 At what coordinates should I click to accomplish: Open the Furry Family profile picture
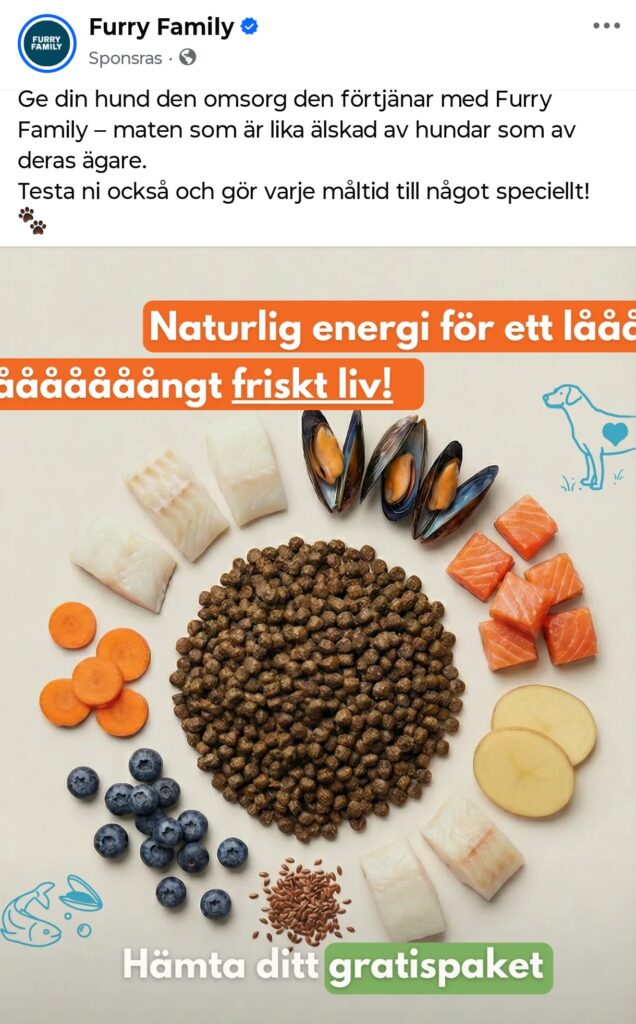pyautogui.click(x=47, y=43)
